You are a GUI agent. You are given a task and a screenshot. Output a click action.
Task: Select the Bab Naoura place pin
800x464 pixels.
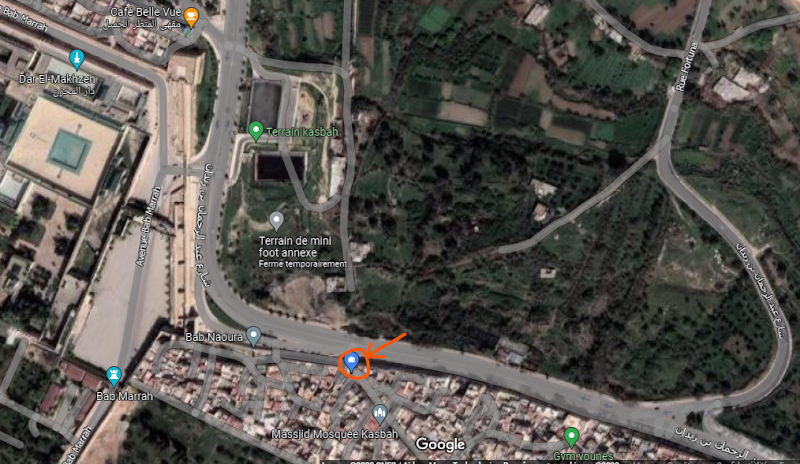click(x=254, y=336)
